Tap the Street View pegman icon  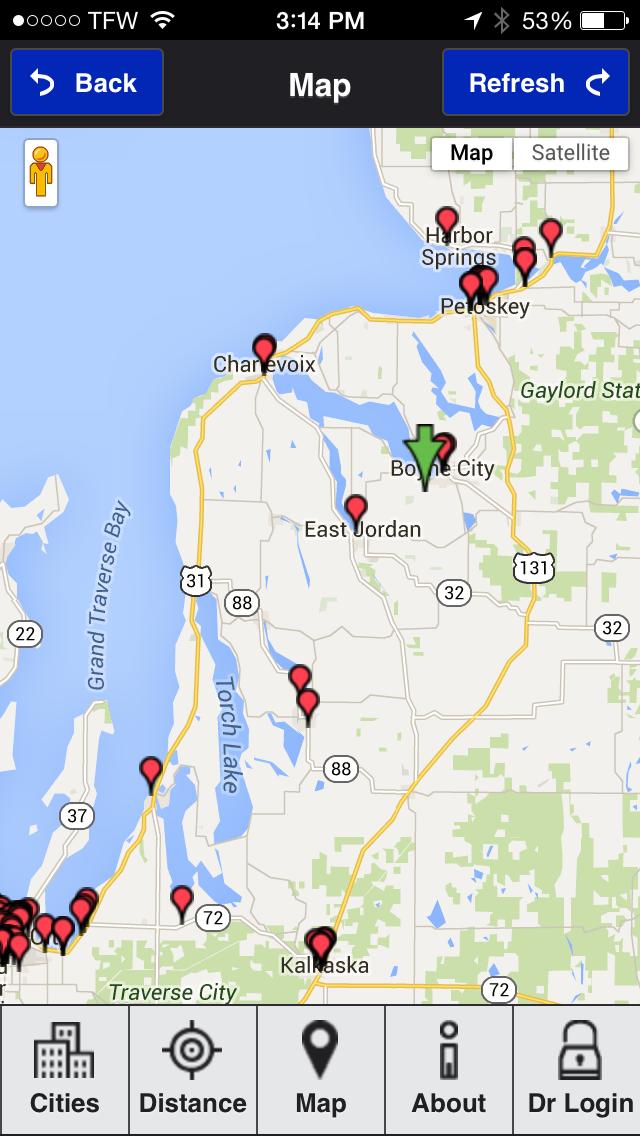[x=41, y=173]
